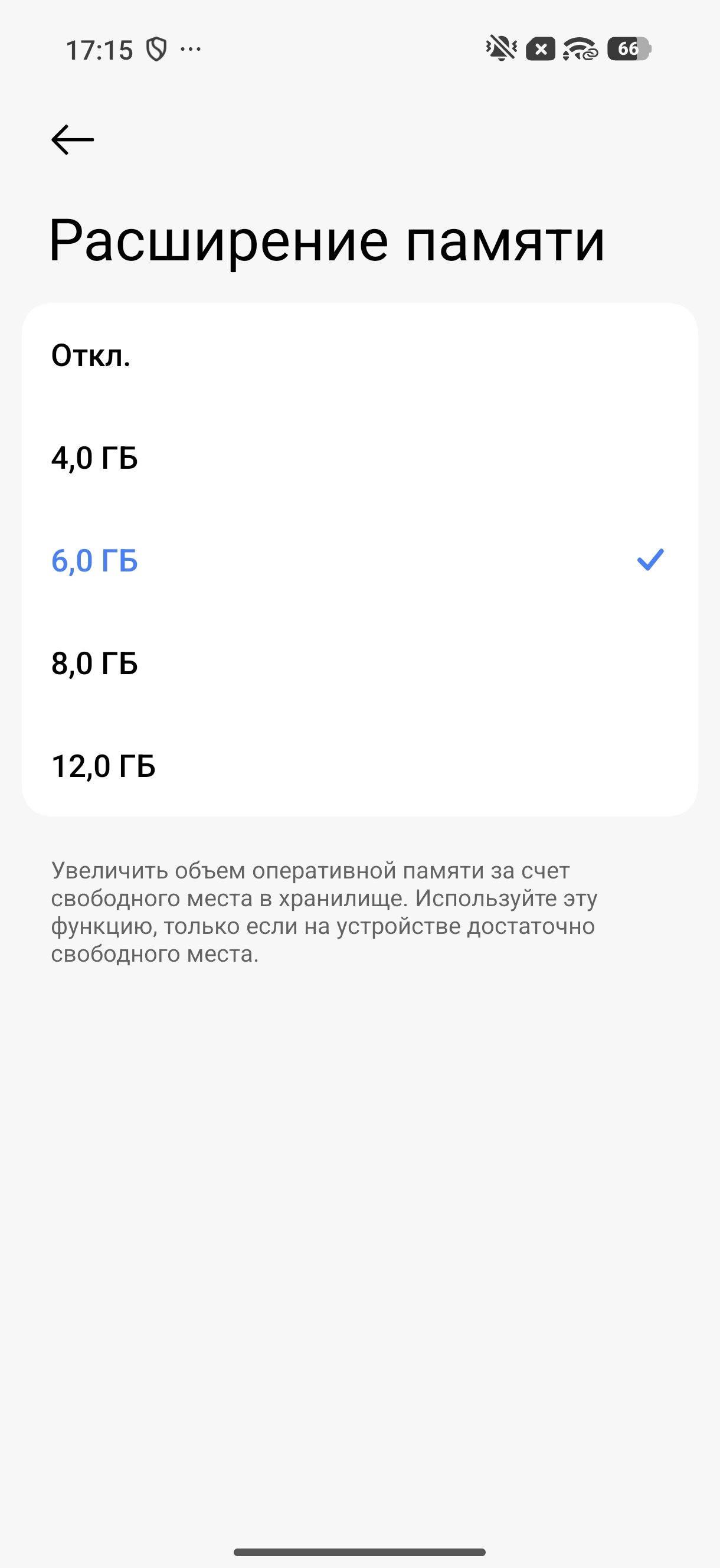The width and height of the screenshot is (720, 1568).
Task: Go back from Расширение памяти screen
Action: 73,140
